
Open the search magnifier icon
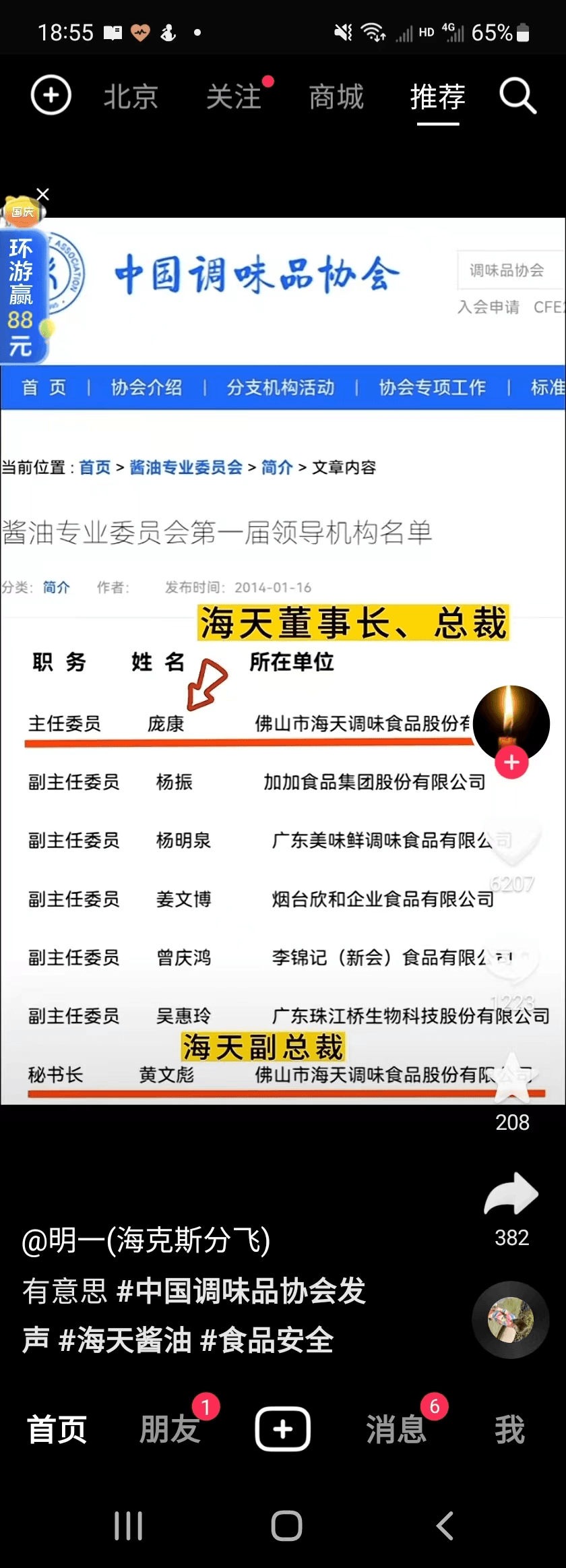pos(517,96)
